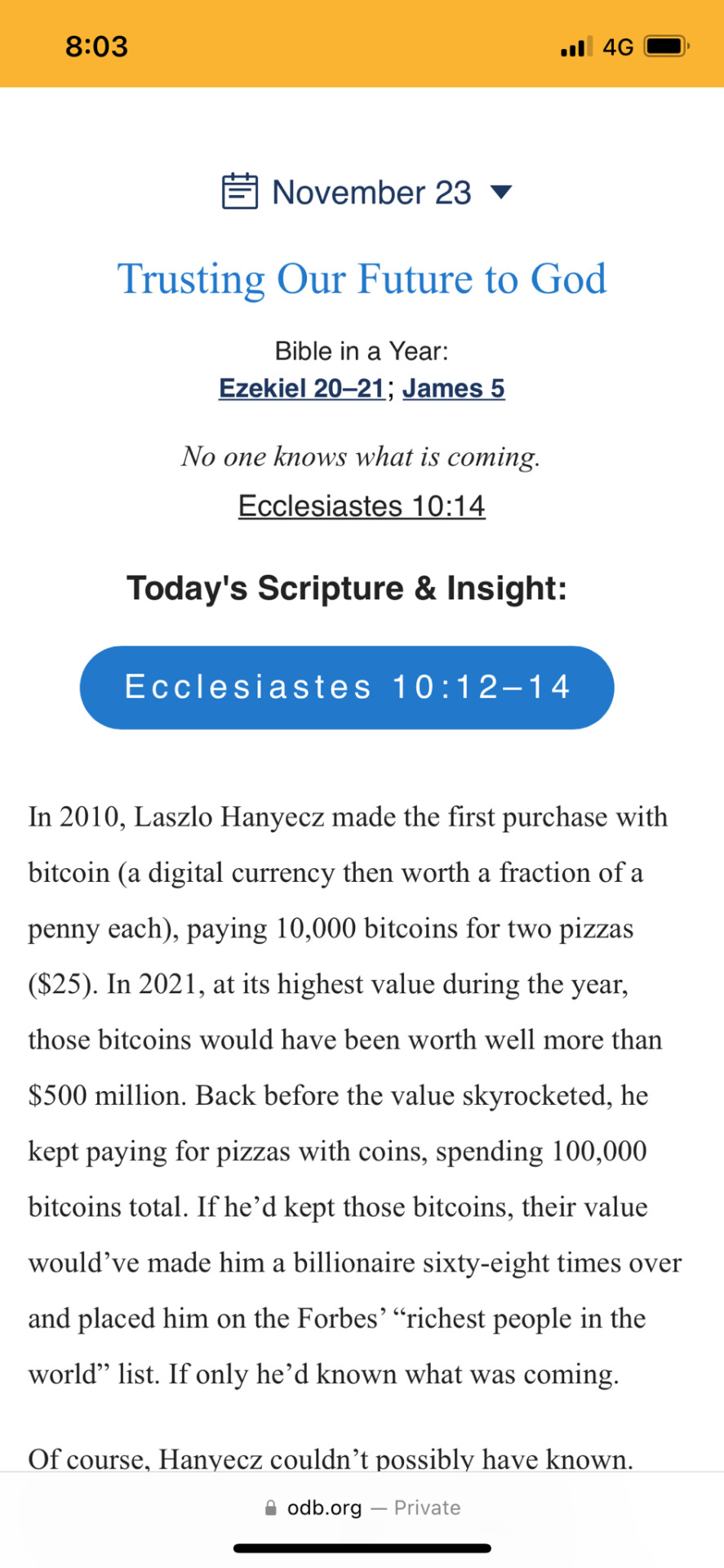Open the Ezekiel 20–21 reading link

301,388
